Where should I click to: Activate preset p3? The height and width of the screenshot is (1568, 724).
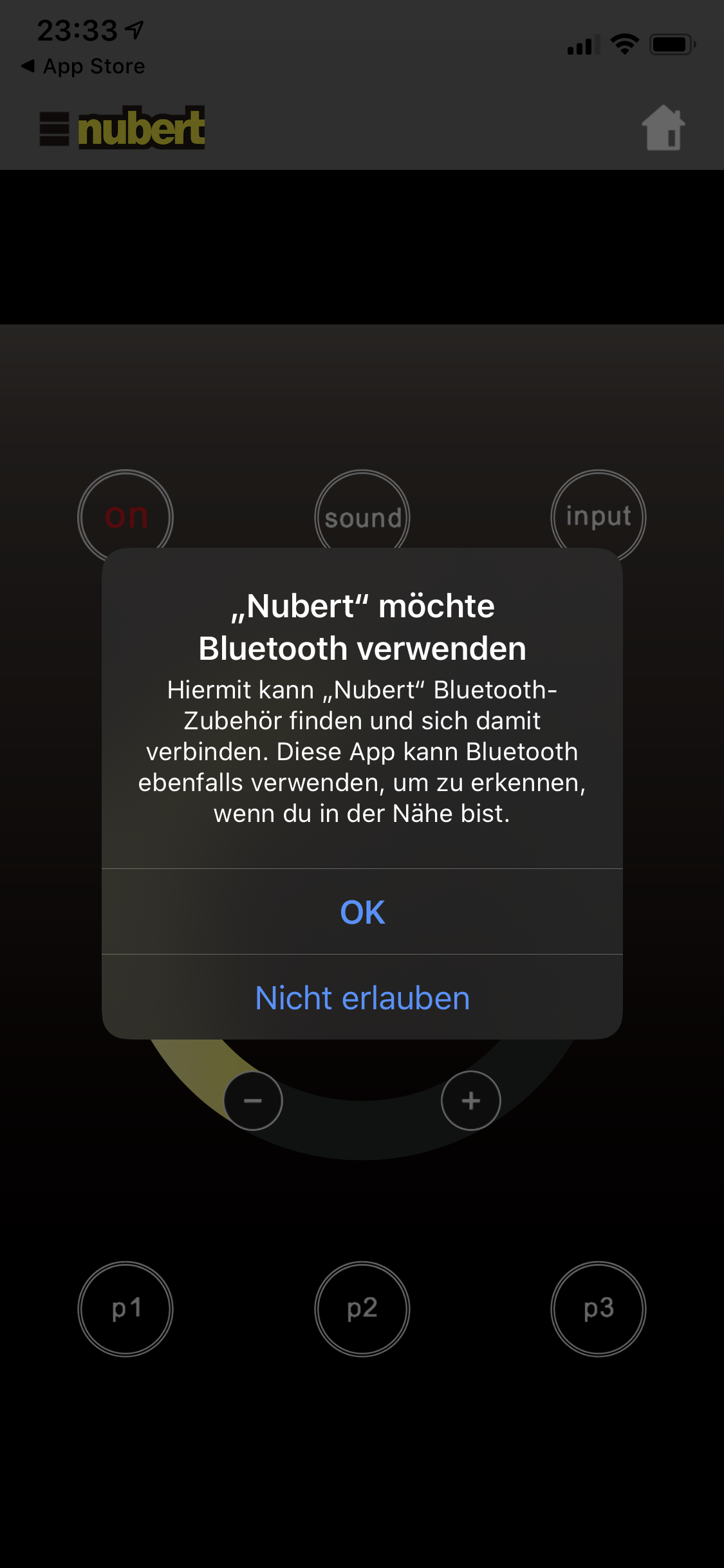[x=599, y=1309]
